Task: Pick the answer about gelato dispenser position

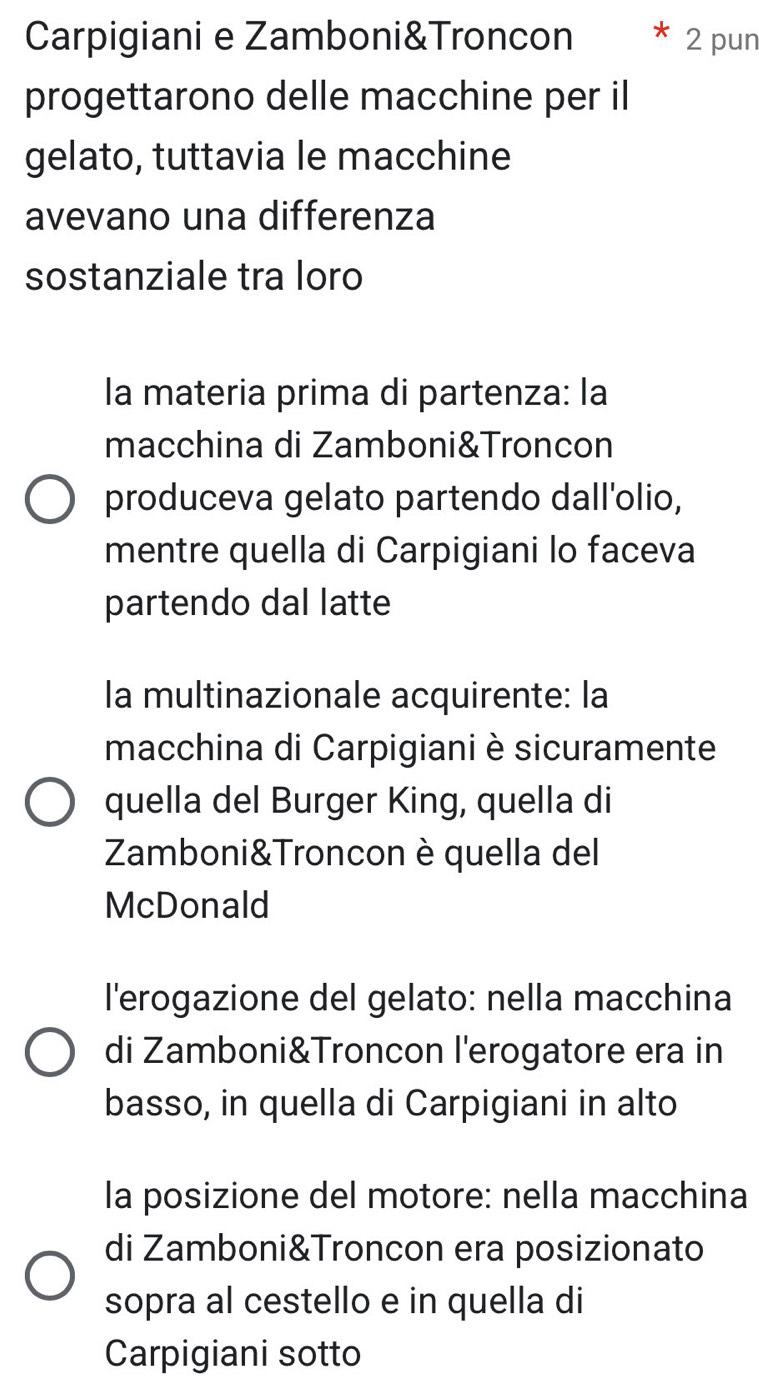Action: point(50,1052)
